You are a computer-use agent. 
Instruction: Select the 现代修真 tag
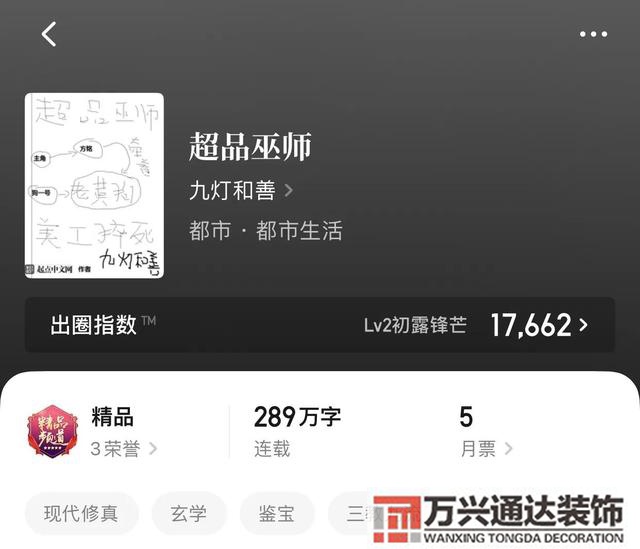81,514
